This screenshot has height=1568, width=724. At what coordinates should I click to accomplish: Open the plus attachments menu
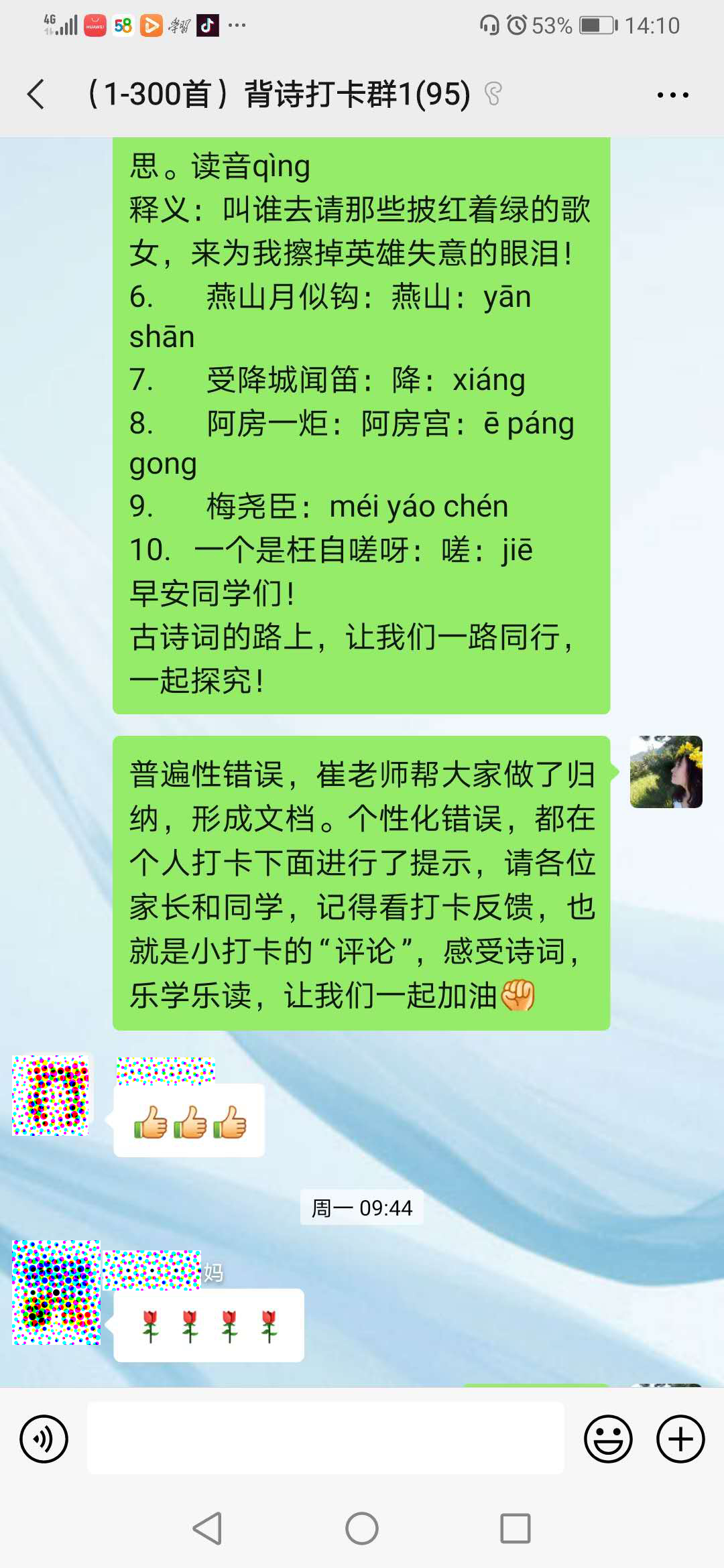pos(680,1439)
